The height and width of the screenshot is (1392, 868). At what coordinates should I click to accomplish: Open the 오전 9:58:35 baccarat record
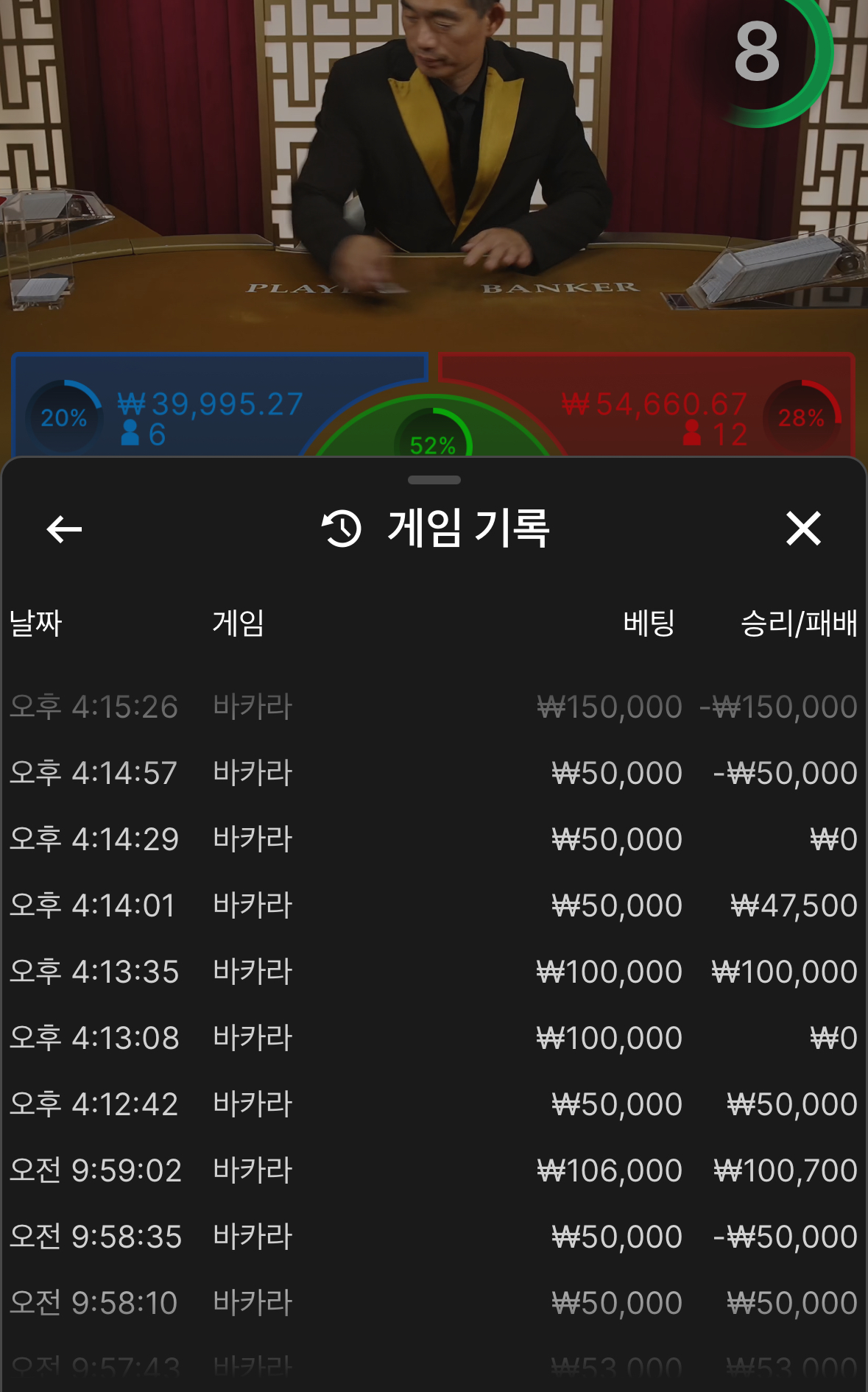pyautogui.click(x=434, y=1237)
